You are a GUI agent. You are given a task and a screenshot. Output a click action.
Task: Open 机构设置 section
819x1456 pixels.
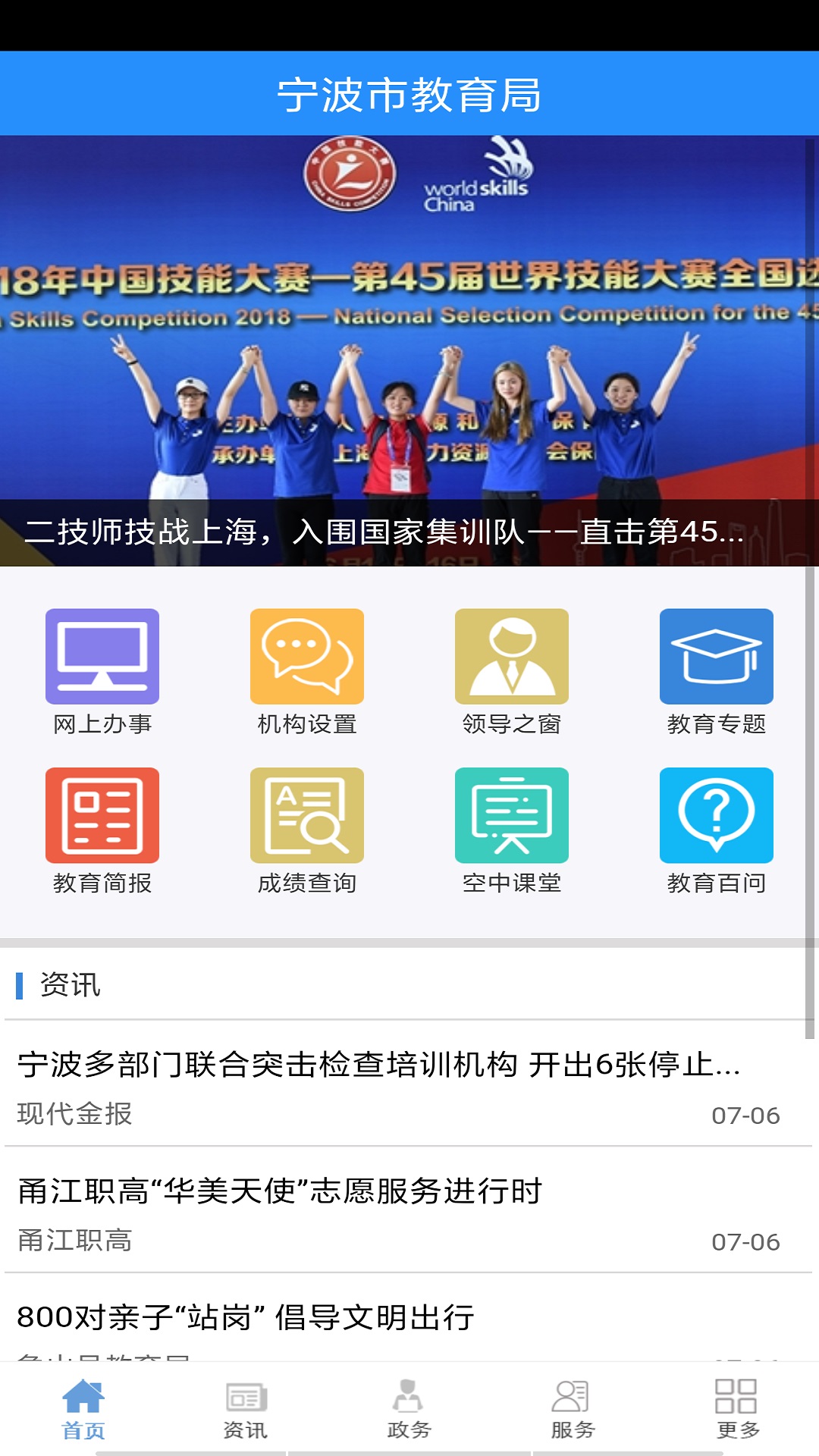pyautogui.click(x=307, y=671)
